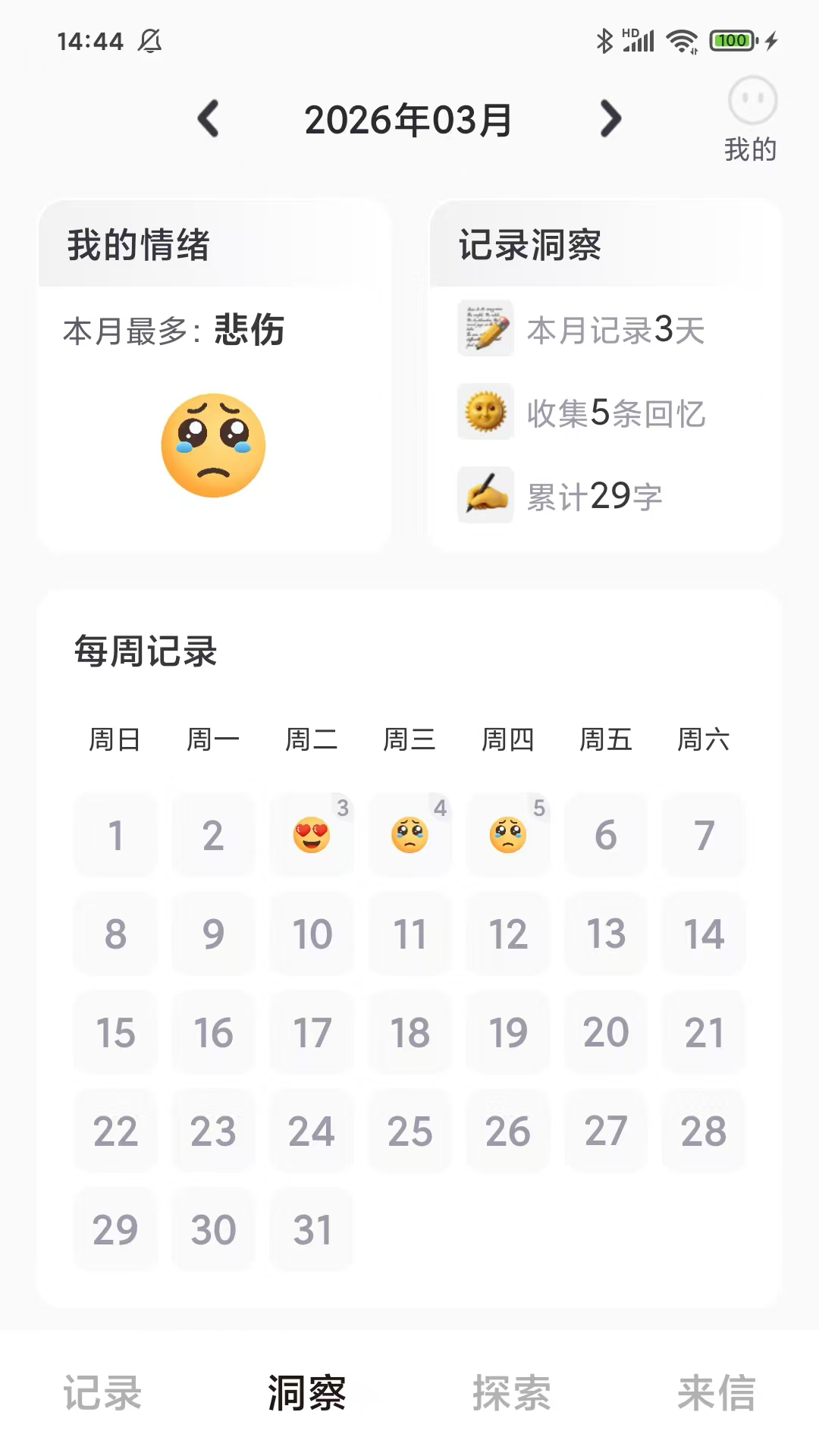819x1456 pixels.
Task: Go to previous month with left arrow
Action: coord(209,119)
